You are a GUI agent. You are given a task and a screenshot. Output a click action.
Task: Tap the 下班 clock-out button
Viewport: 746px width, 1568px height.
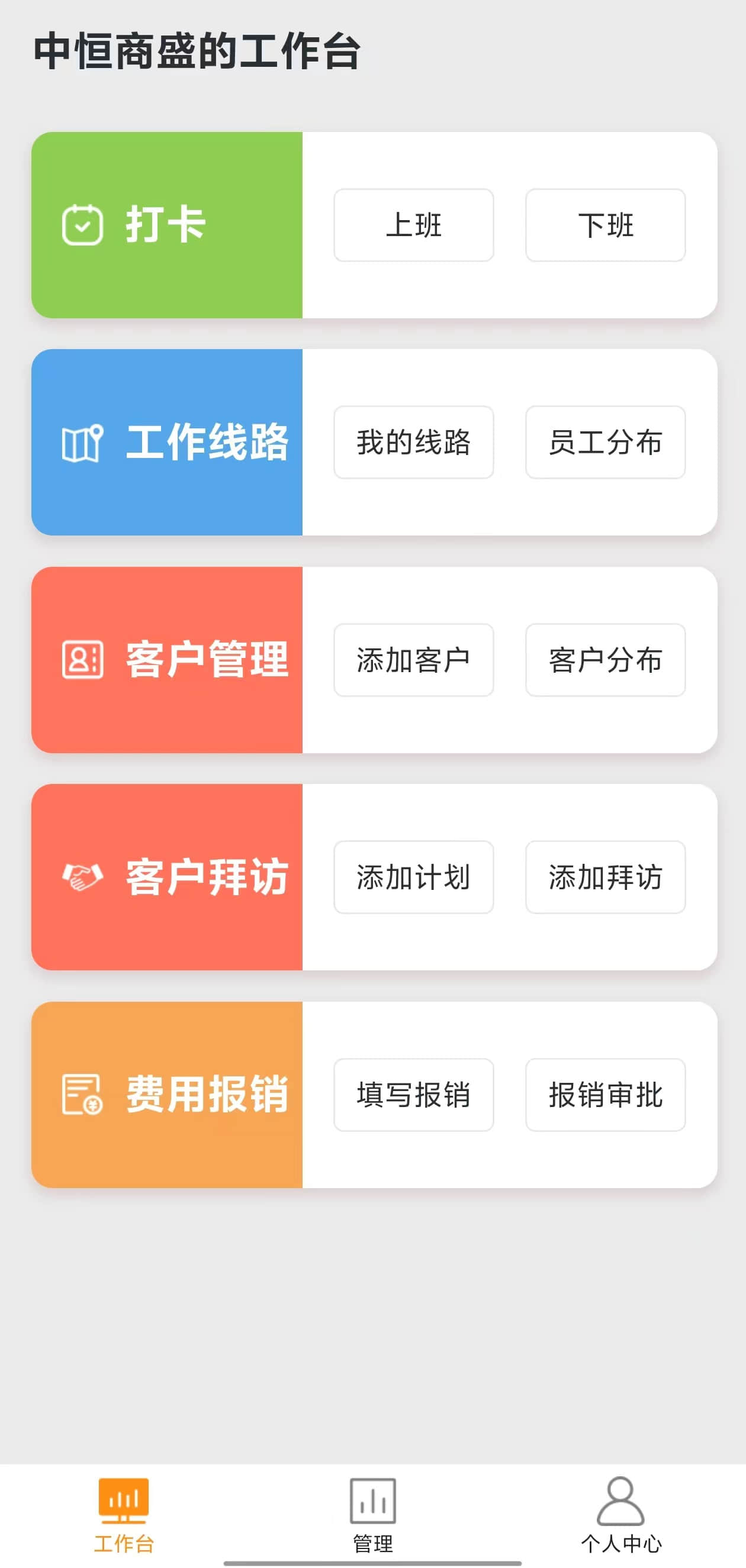605,225
